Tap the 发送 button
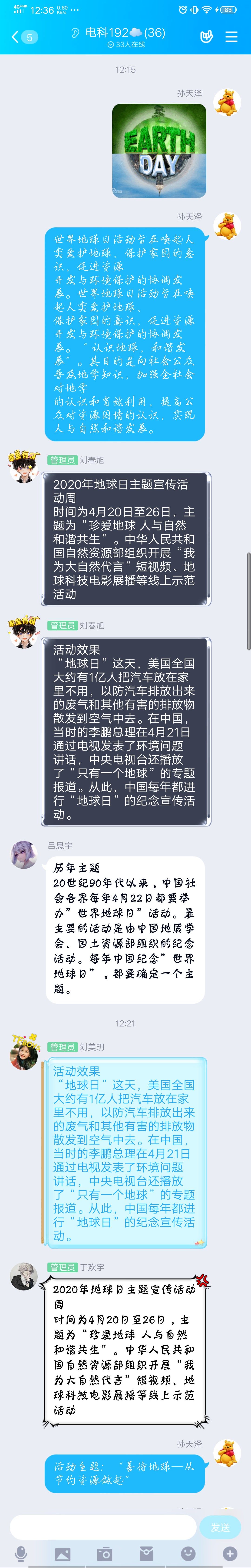The height and width of the screenshot is (1568, 251). (220, 1527)
